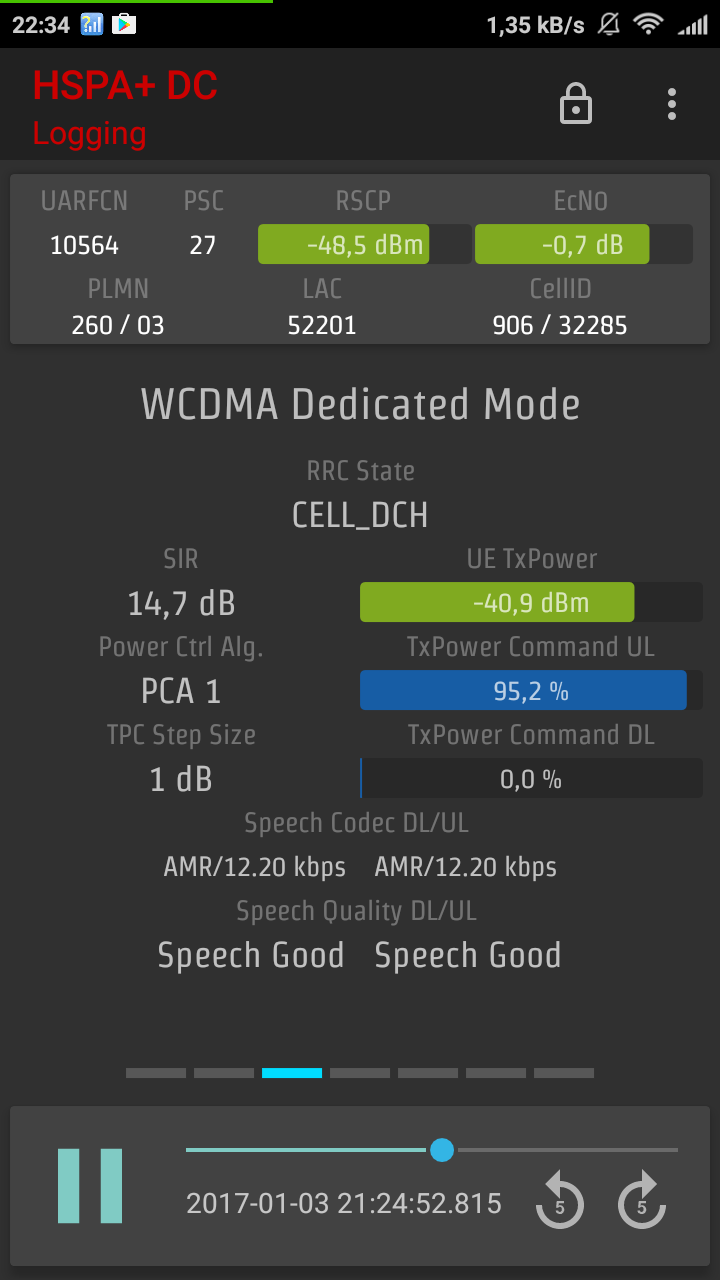Open the overflow menu

(x=671, y=104)
